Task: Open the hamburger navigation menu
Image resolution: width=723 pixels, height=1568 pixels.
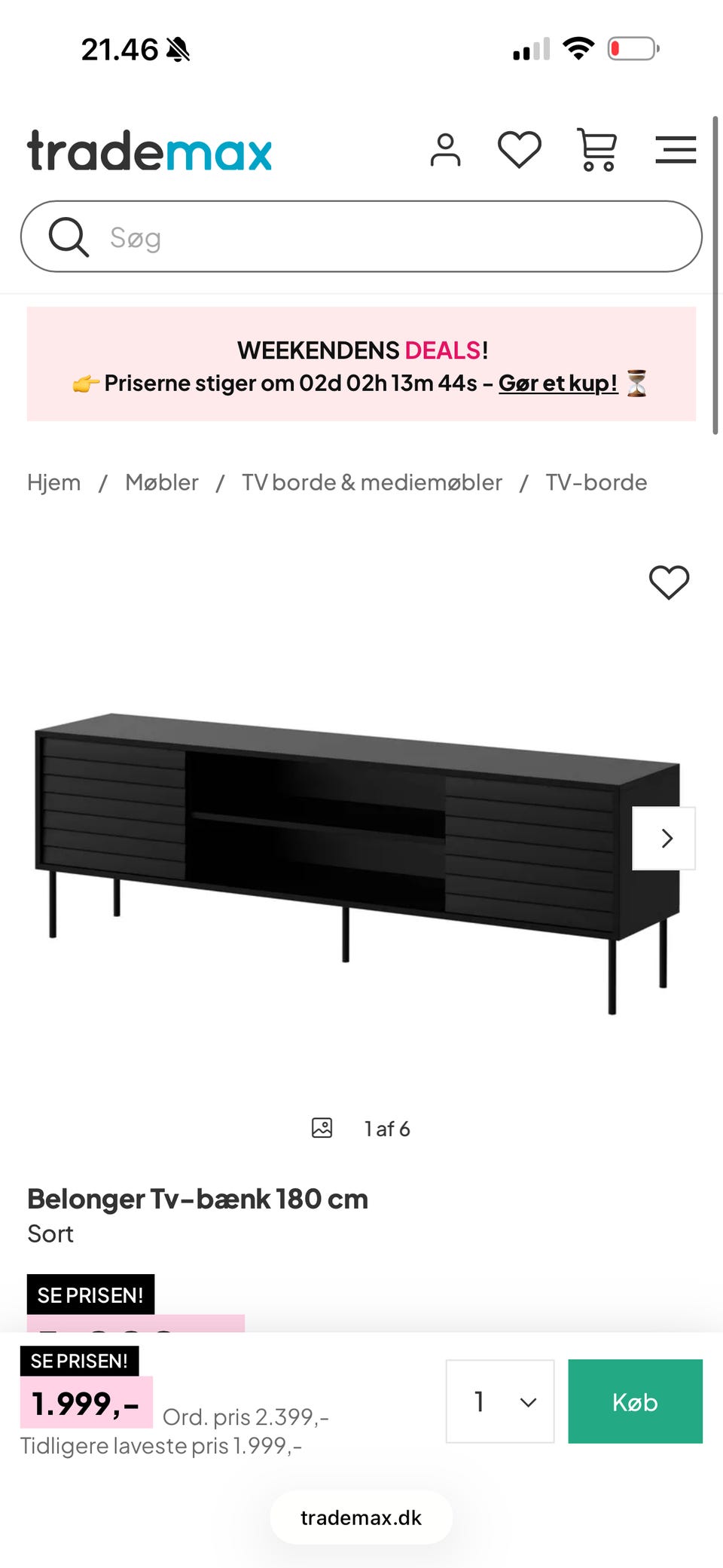Action: (x=675, y=150)
